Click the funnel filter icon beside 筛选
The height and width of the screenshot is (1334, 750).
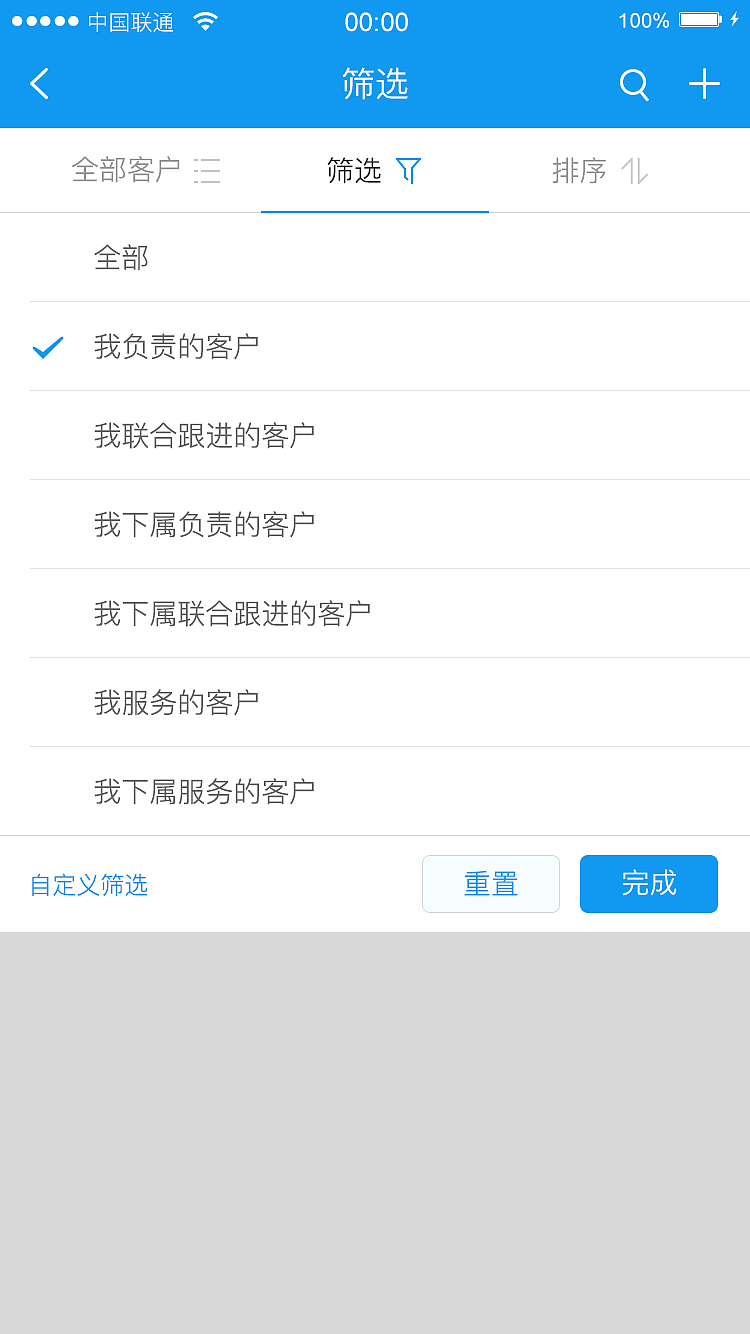click(408, 171)
